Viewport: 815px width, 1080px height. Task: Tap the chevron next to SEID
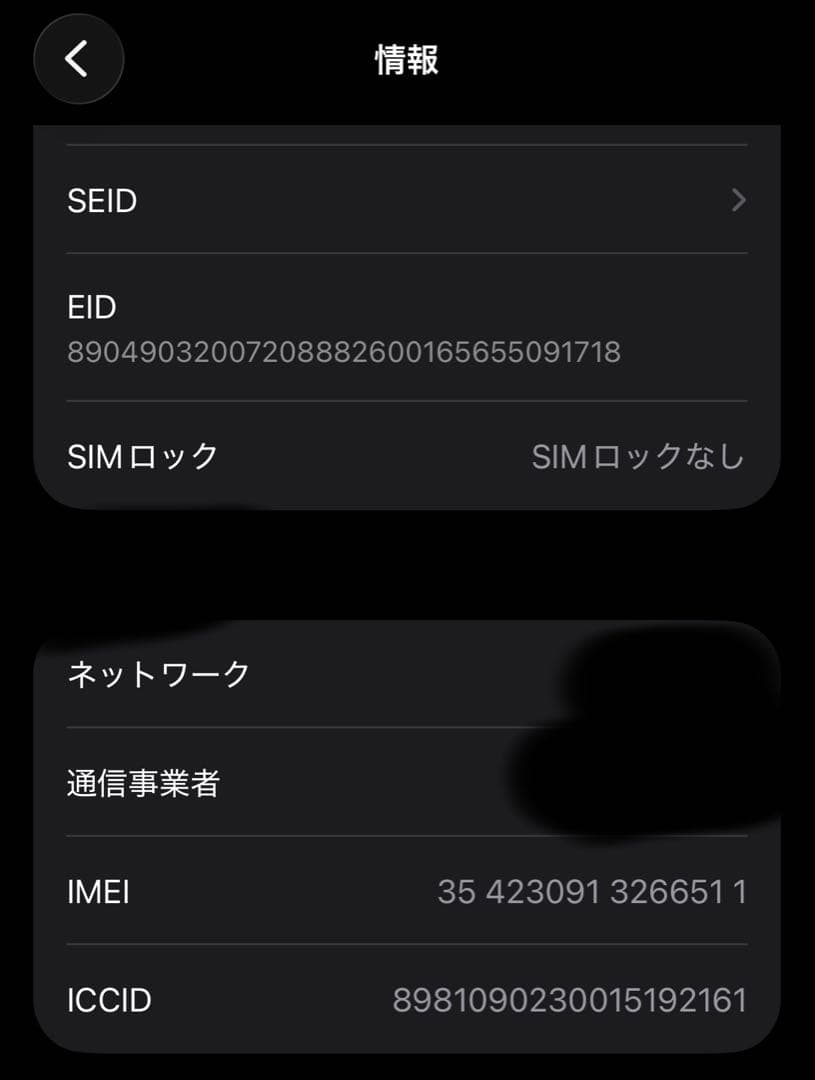click(738, 200)
